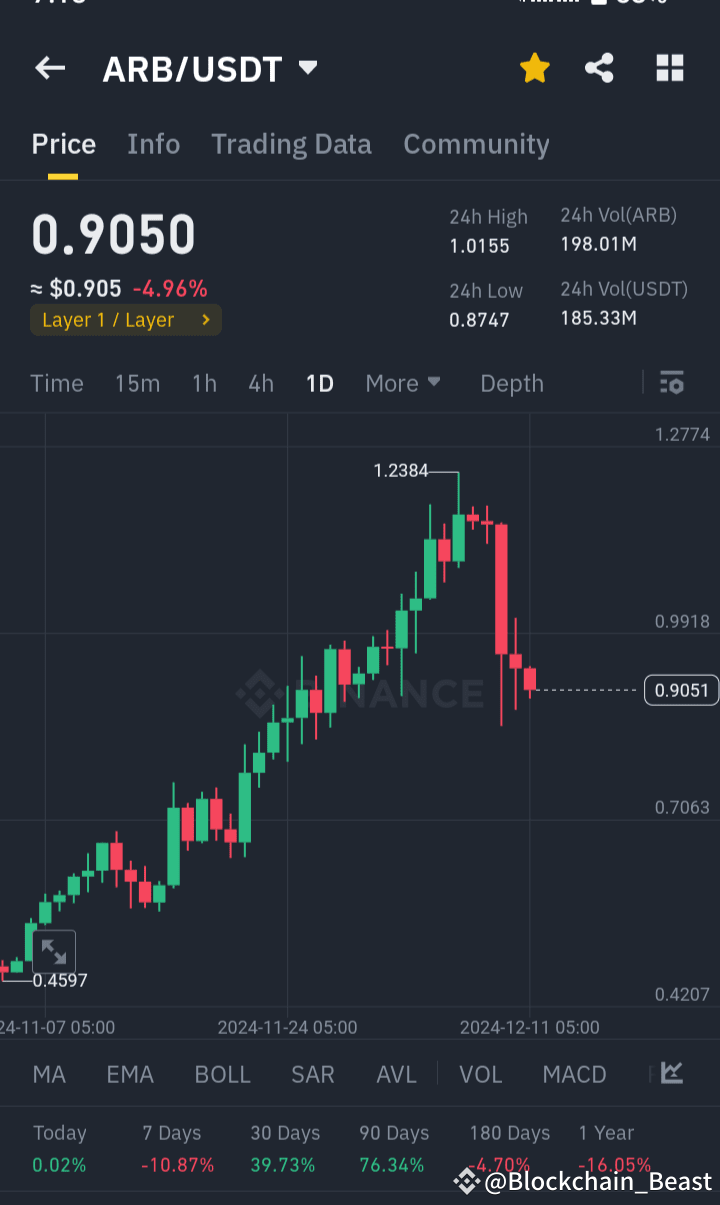This screenshot has width=720, height=1205.
Task: Open chart settings via the filter icon
Action: (671, 383)
